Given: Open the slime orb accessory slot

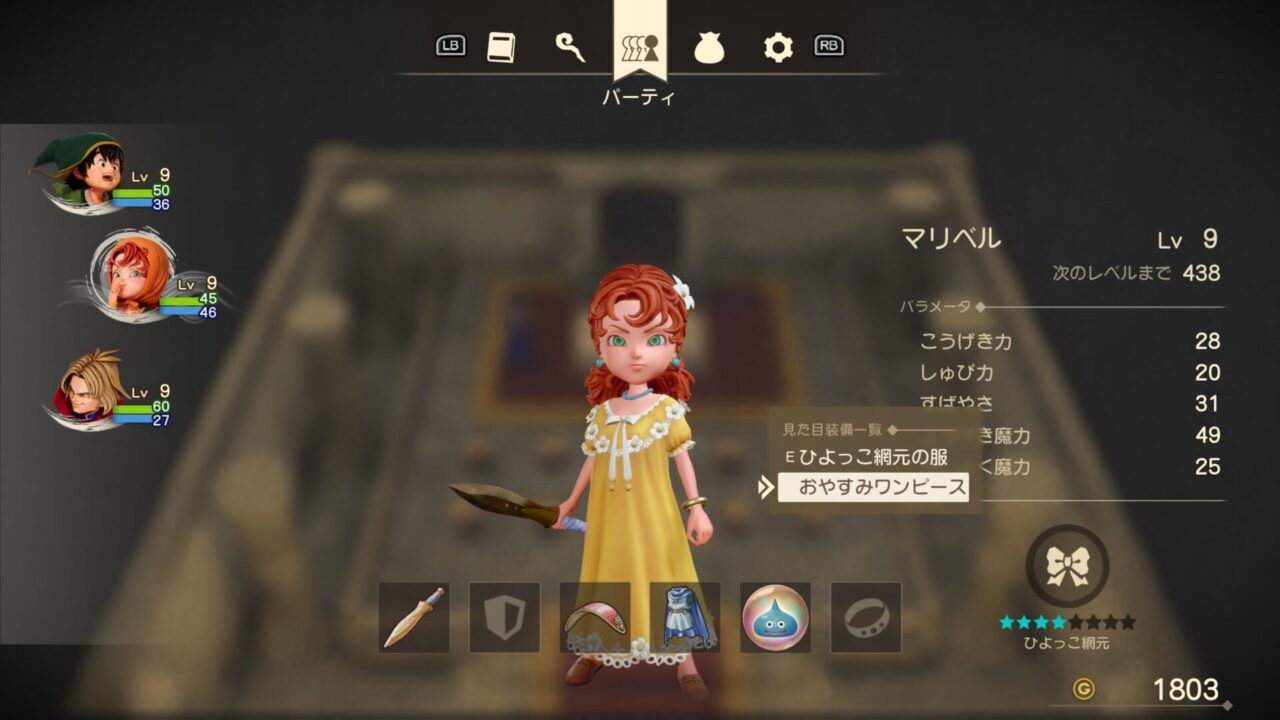Looking at the screenshot, I should (775, 617).
